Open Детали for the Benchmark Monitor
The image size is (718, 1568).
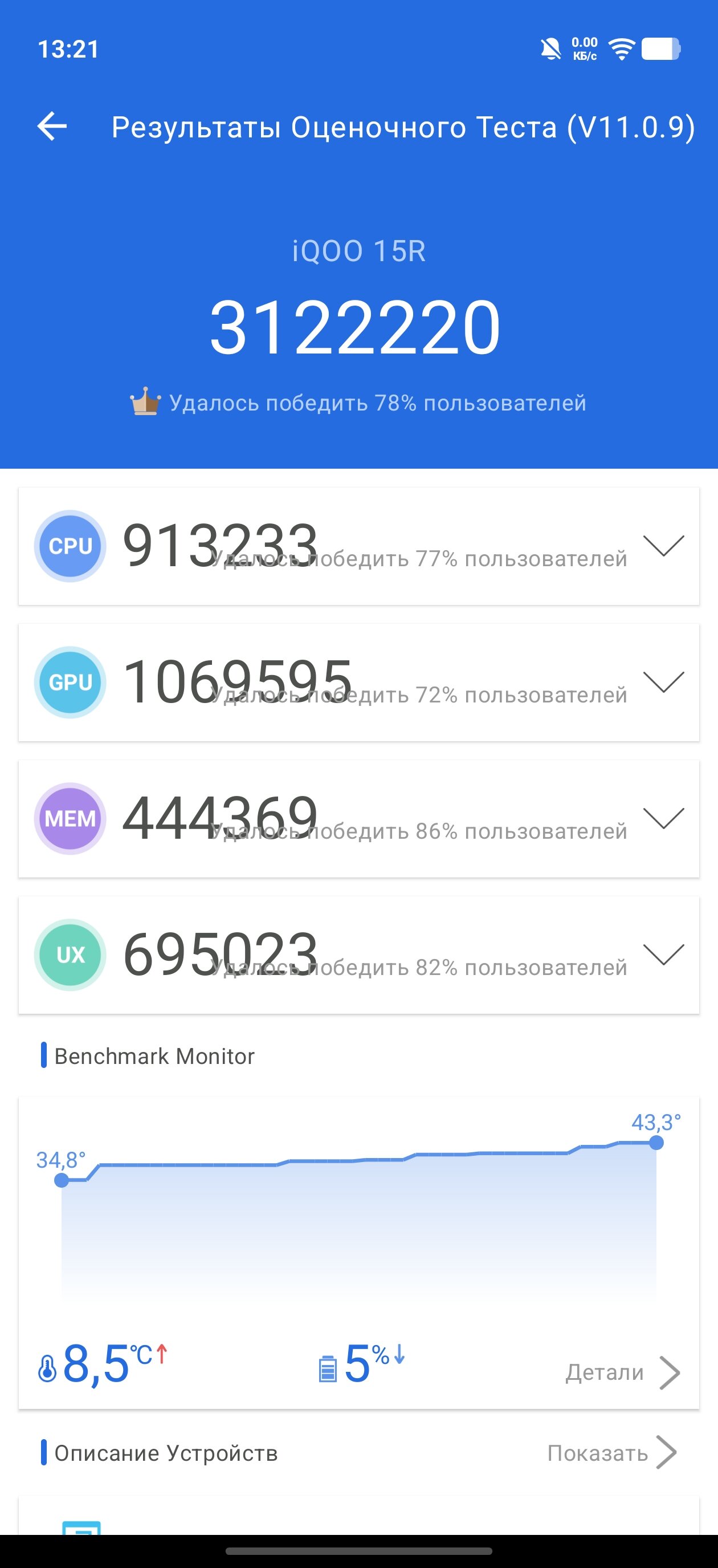pyautogui.click(x=622, y=1372)
